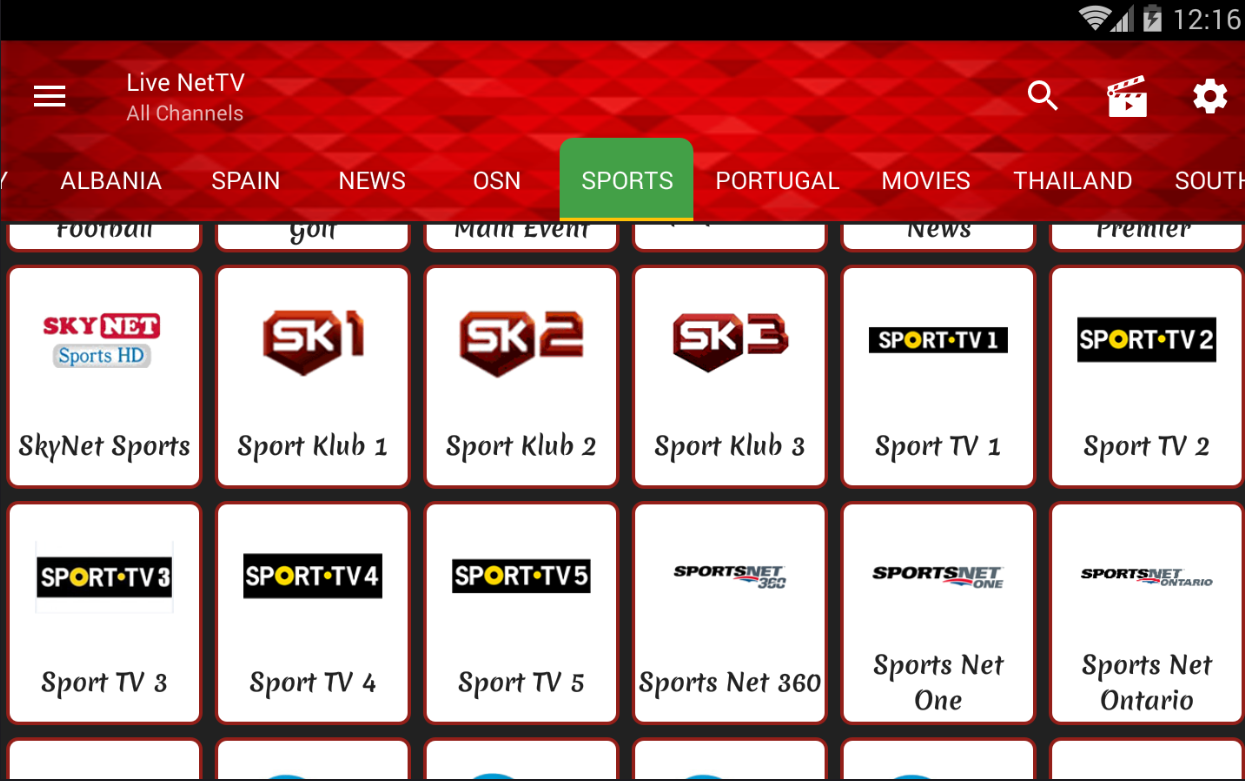Screen dimensions: 1245x781
Task: Open the Sport Klub 3 channel
Action: pyautogui.click(x=730, y=376)
